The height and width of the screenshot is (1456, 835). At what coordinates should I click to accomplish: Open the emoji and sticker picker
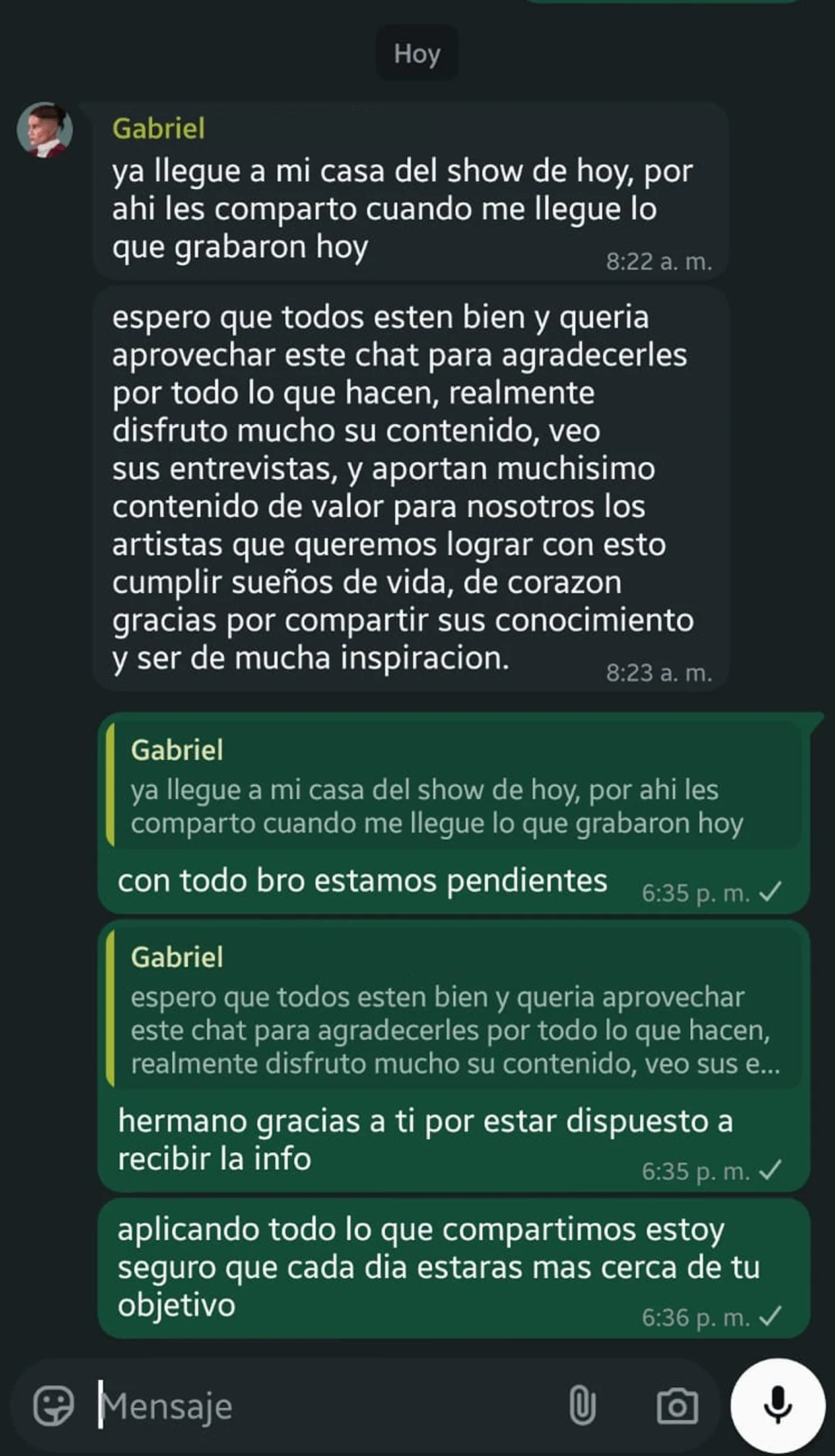click(53, 1405)
